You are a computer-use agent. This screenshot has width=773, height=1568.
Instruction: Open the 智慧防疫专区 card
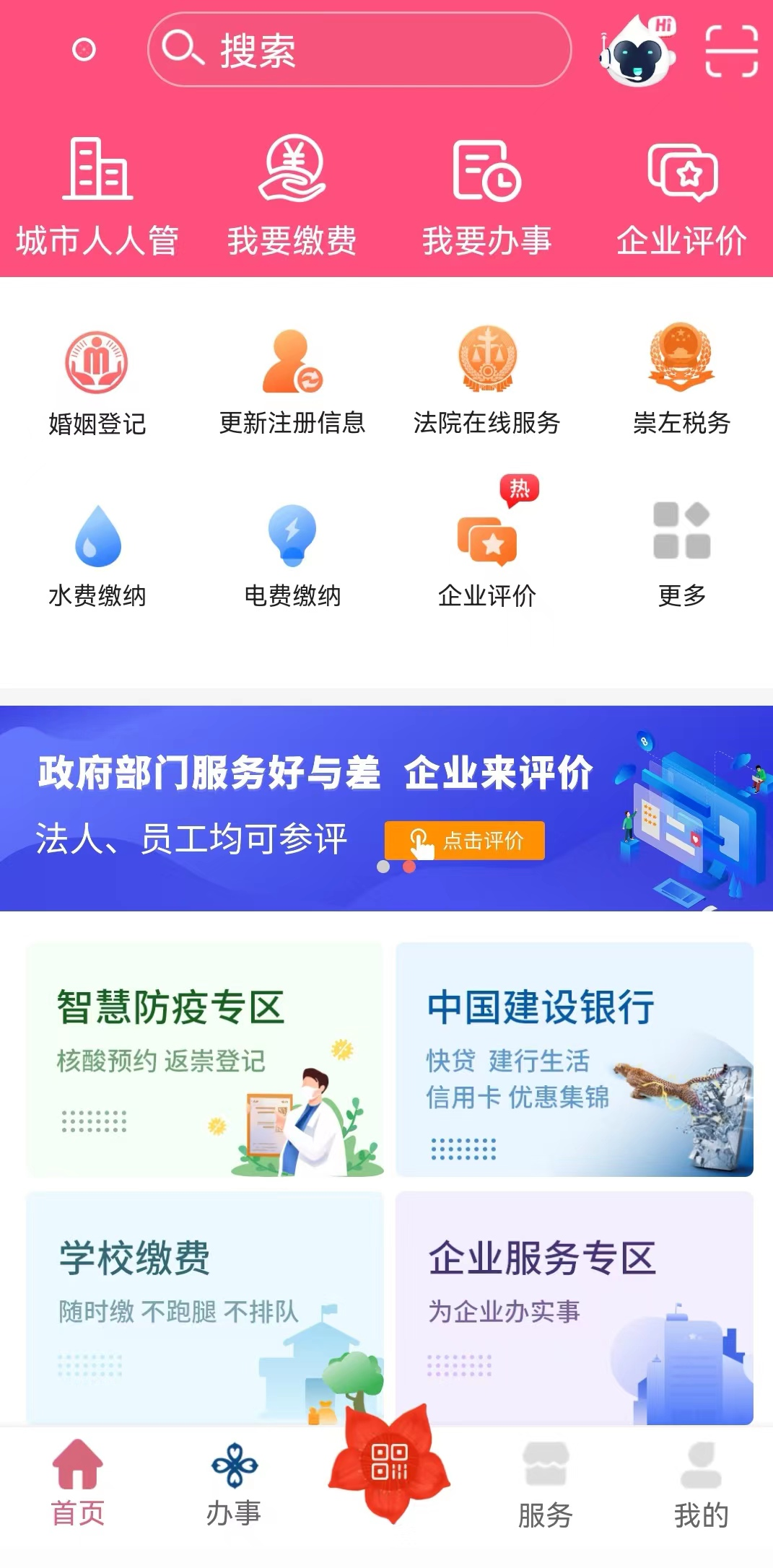coord(205,1059)
